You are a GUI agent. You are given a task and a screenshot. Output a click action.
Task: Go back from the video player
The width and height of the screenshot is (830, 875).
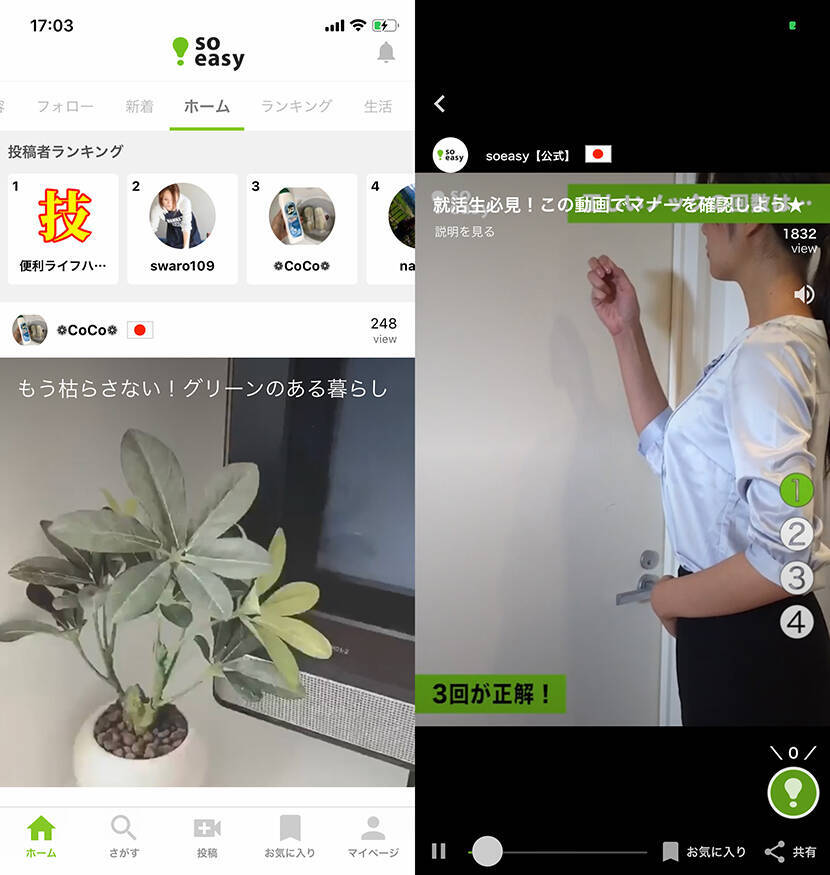pos(439,103)
